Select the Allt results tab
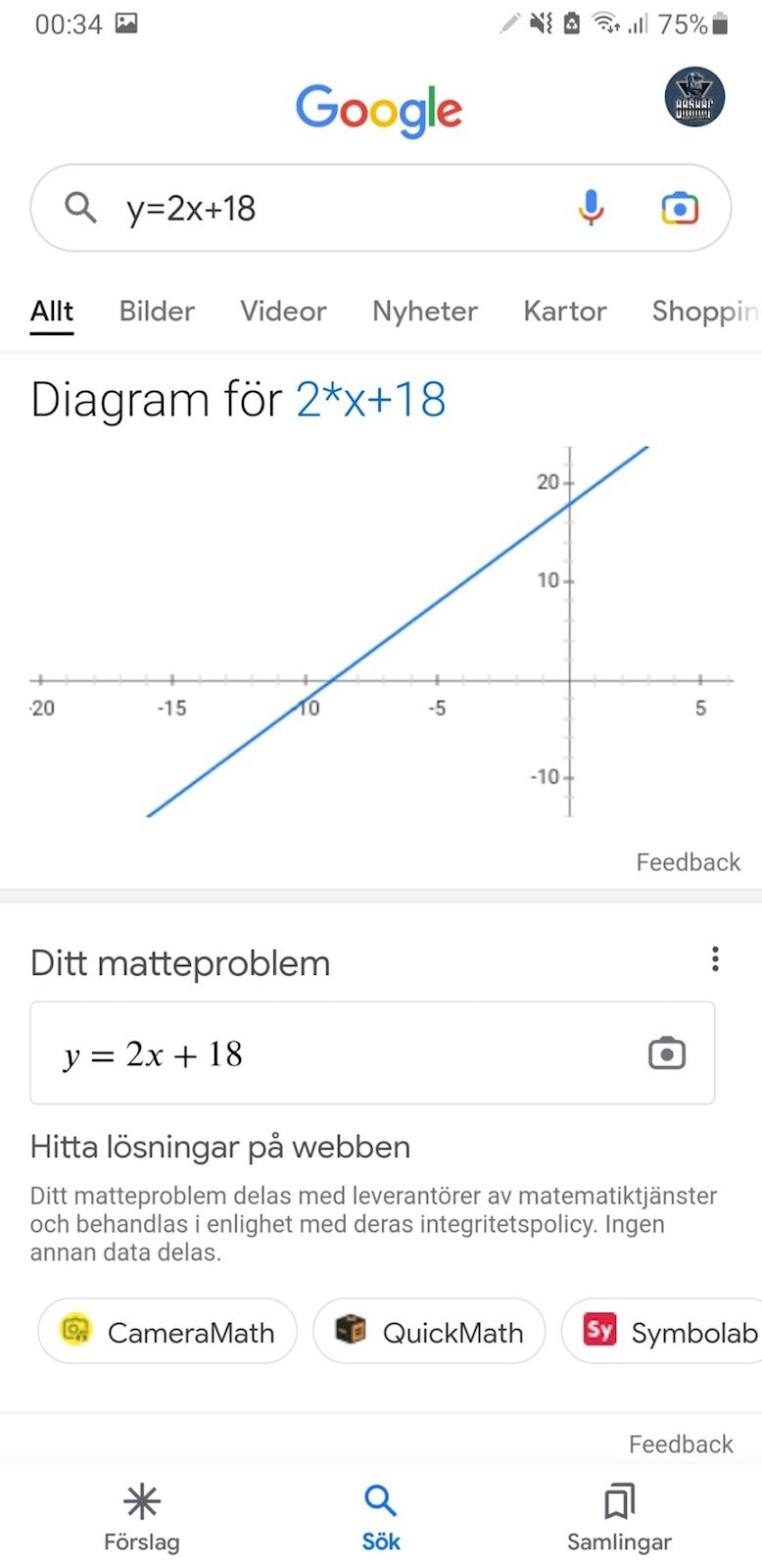The height and width of the screenshot is (1568, 762). pos(52,312)
